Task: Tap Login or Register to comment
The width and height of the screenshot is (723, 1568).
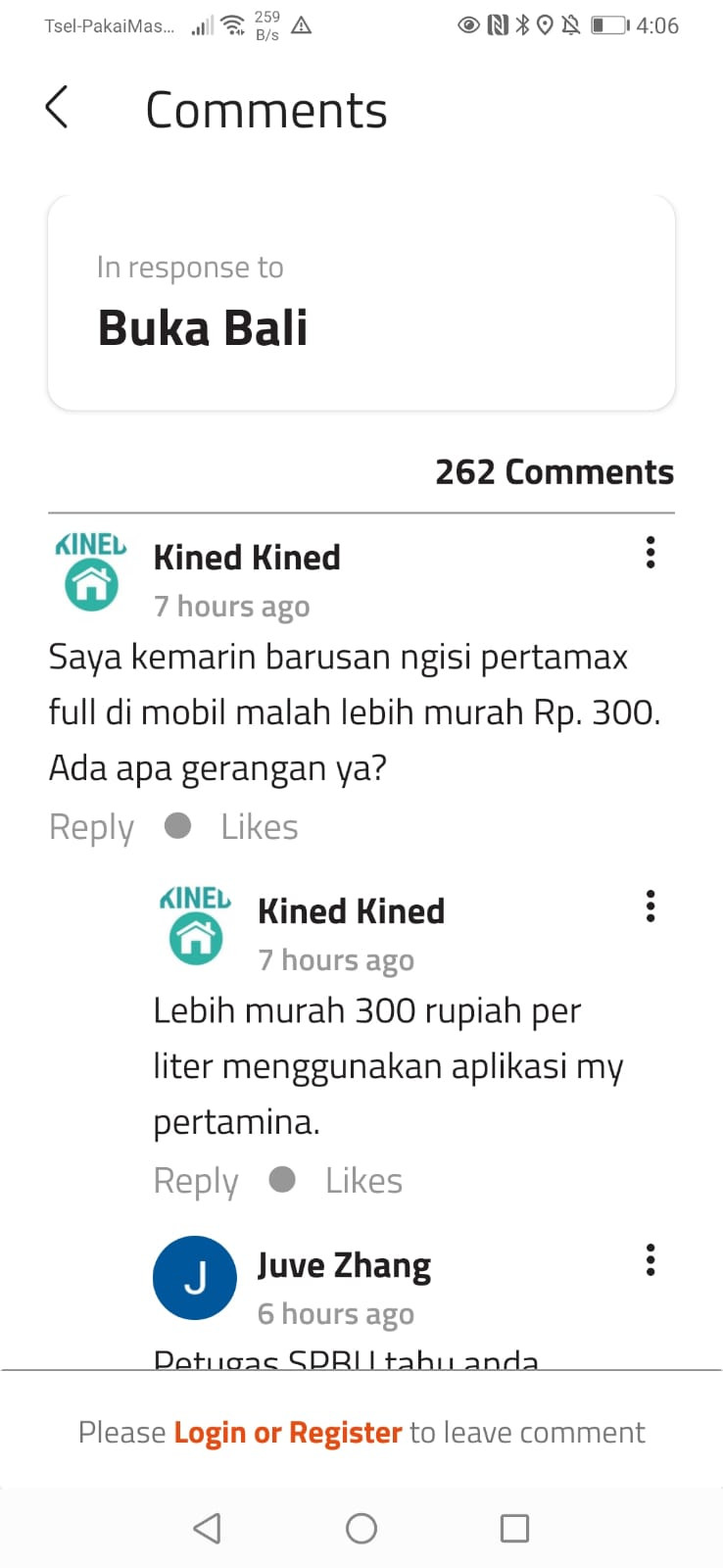Action: point(287,1433)
